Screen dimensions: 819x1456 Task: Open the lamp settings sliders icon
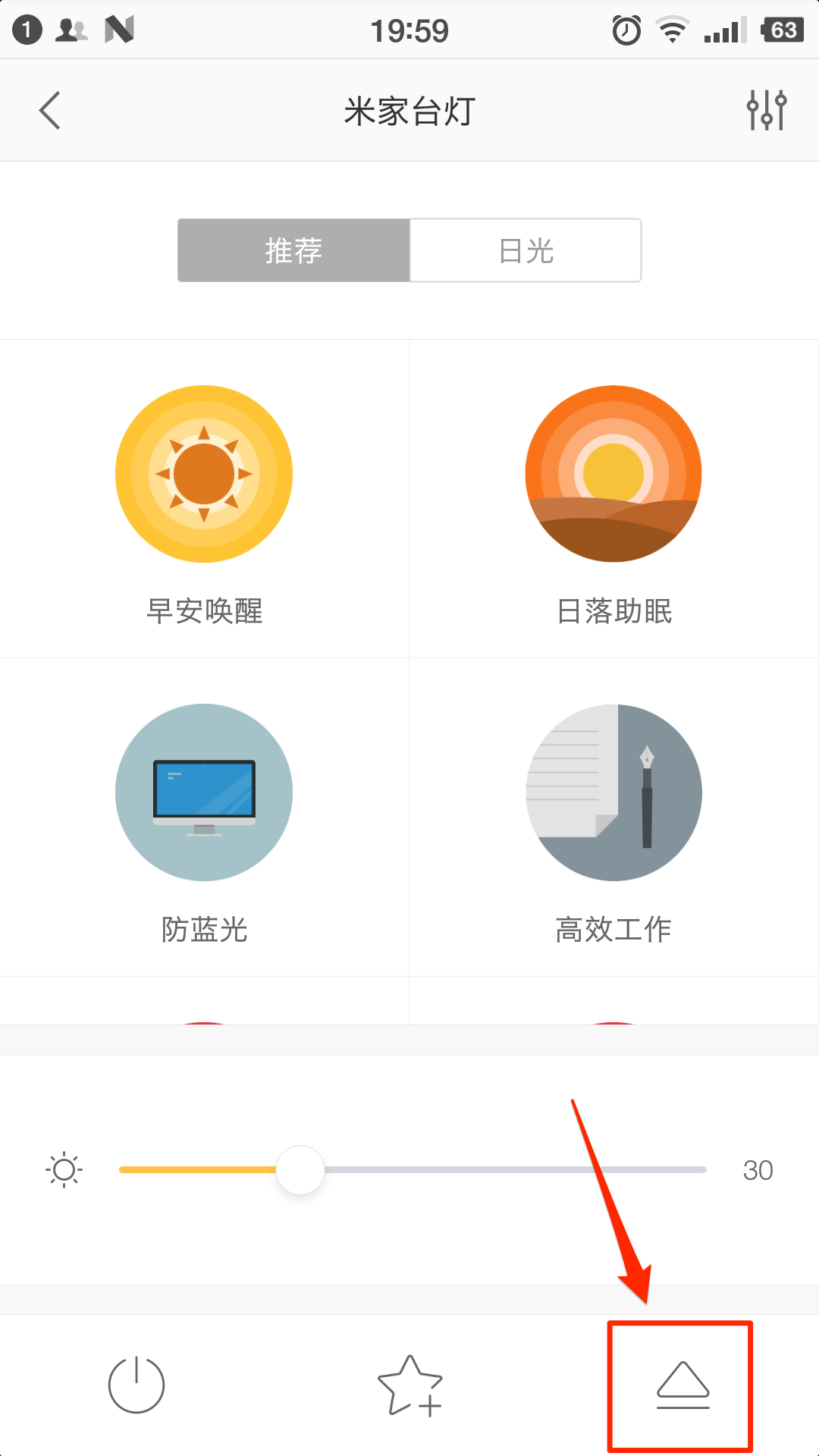click(767, 111)
